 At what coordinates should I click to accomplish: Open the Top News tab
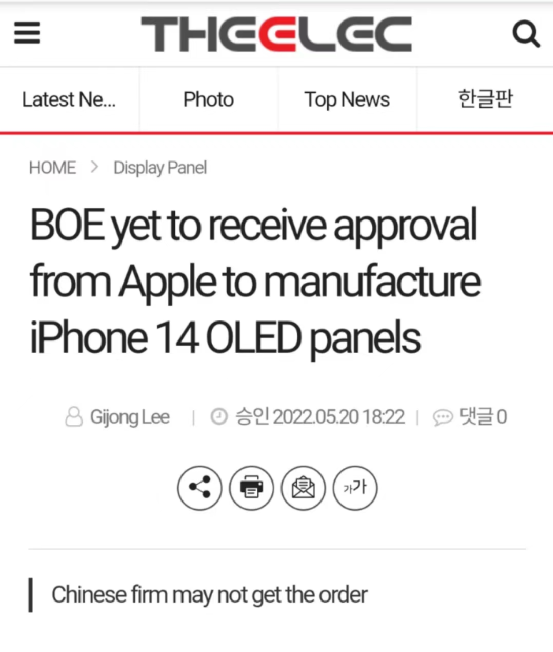(x=347, y=100)
